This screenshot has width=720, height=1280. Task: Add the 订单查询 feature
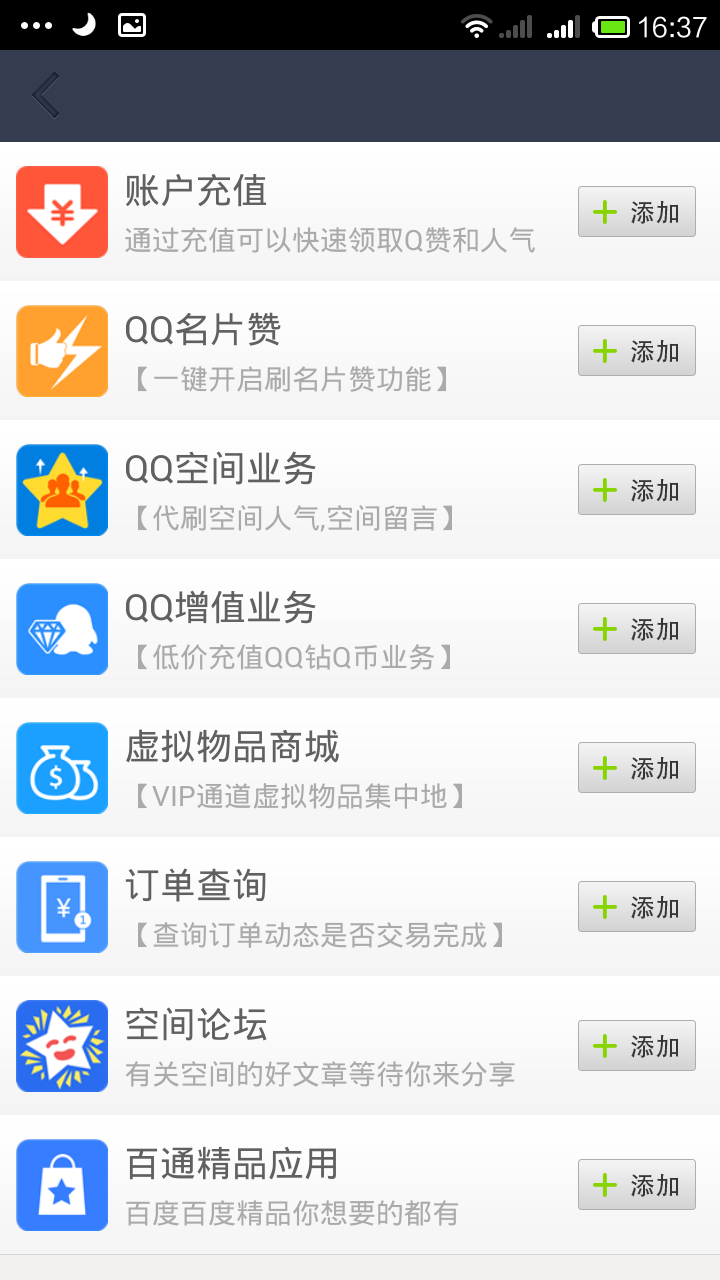tap(636, 907)
